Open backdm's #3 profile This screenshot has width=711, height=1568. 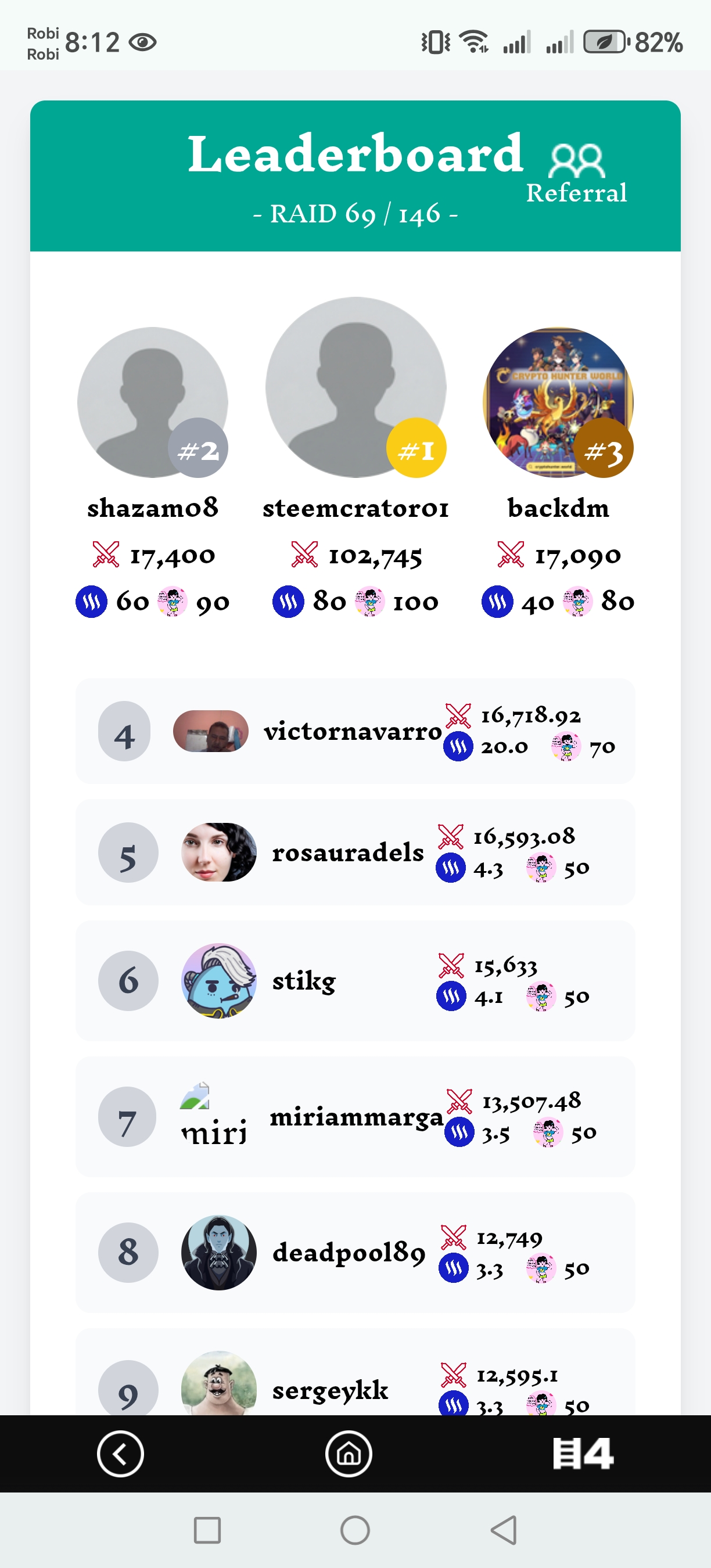tap(558, 402)
